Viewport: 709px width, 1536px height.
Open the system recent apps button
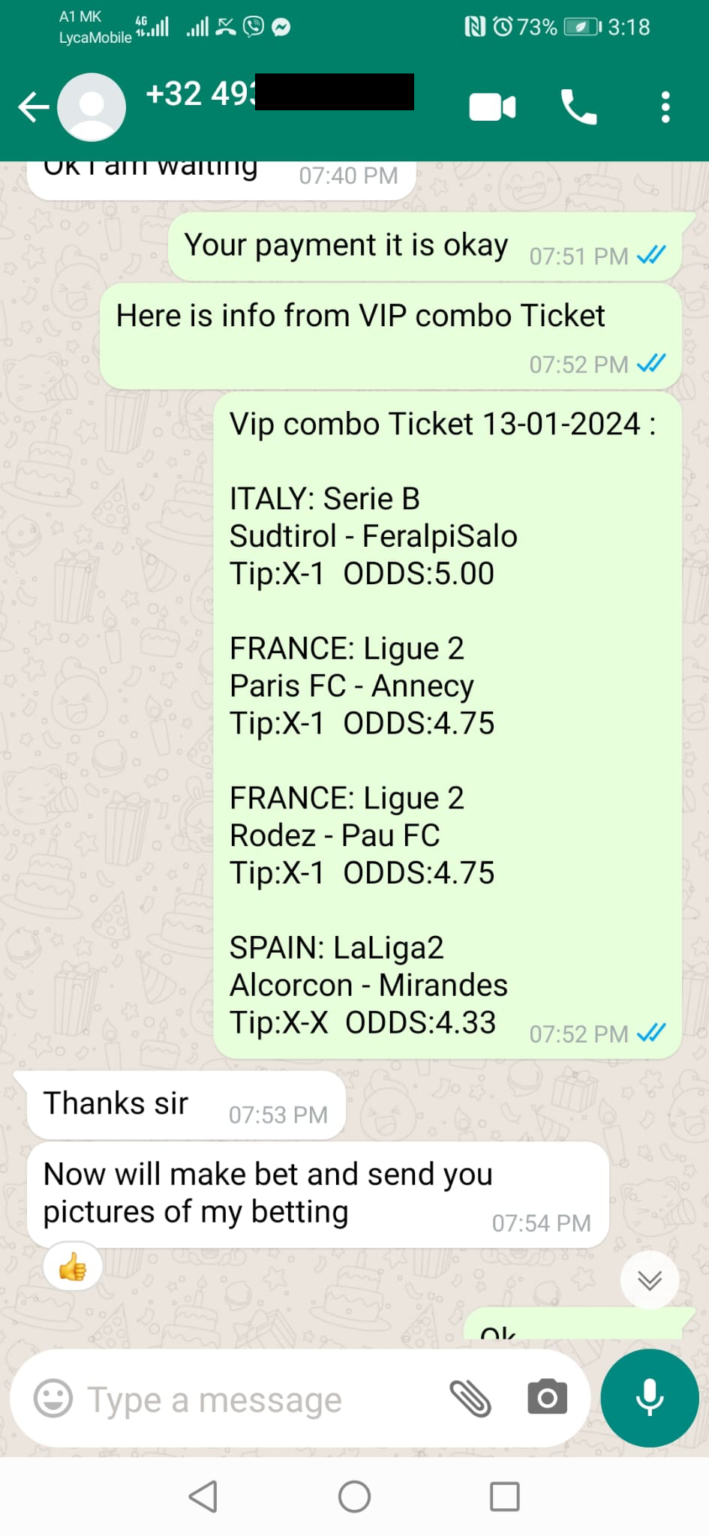click(504, 1497)
